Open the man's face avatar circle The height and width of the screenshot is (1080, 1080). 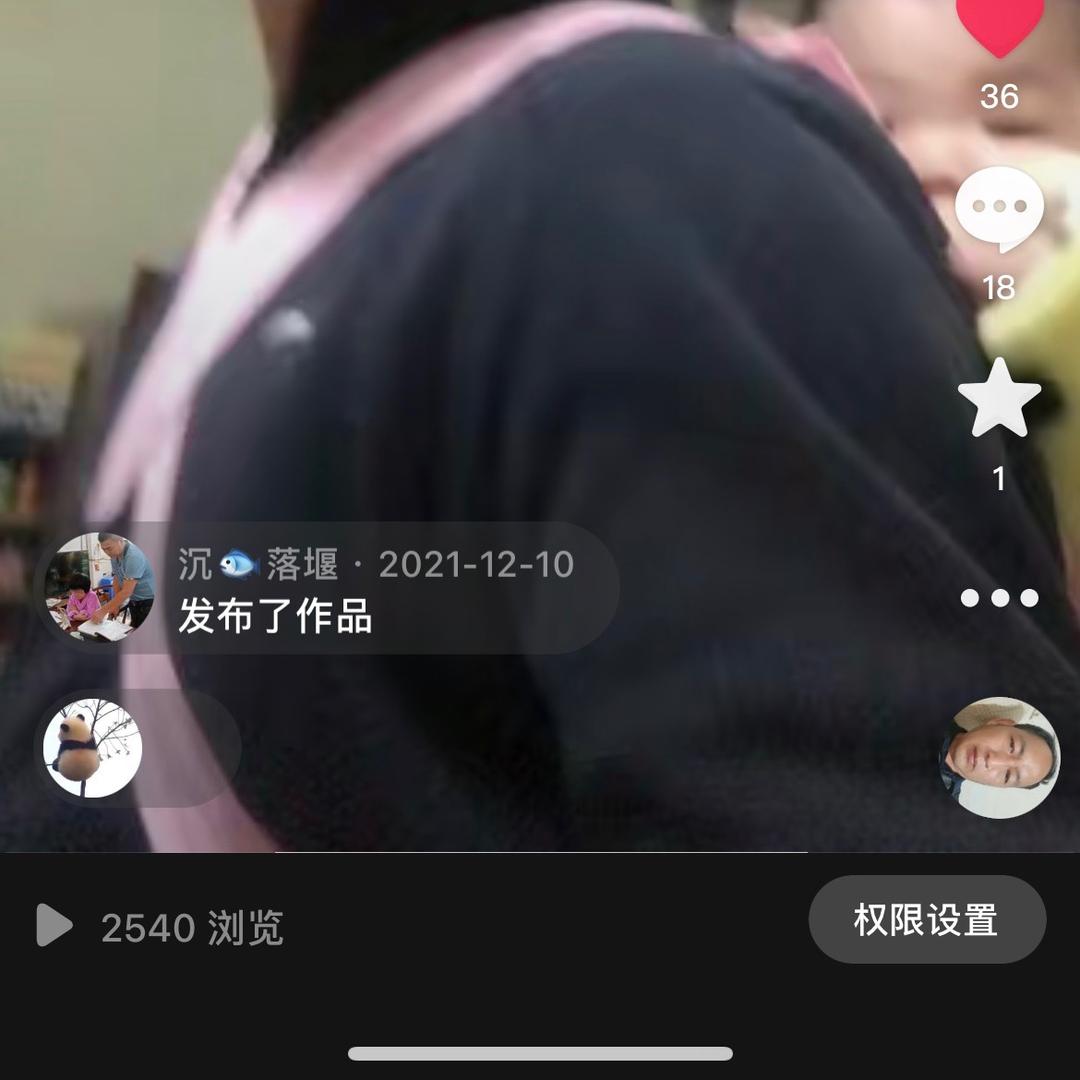pos(999,757)
